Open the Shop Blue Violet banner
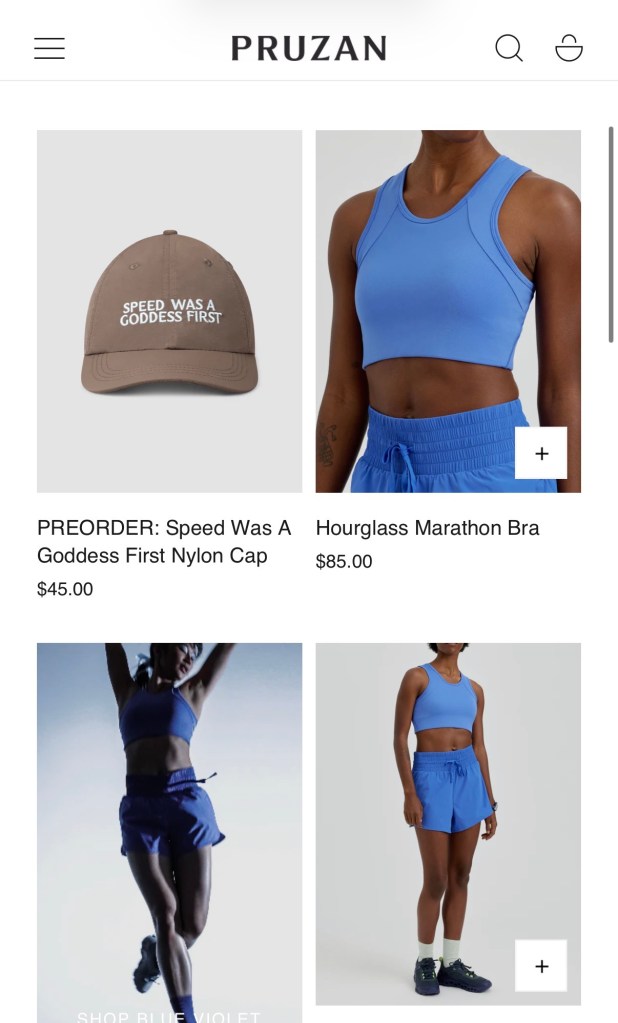This screenshot has width=618, height=1023. 169,830
